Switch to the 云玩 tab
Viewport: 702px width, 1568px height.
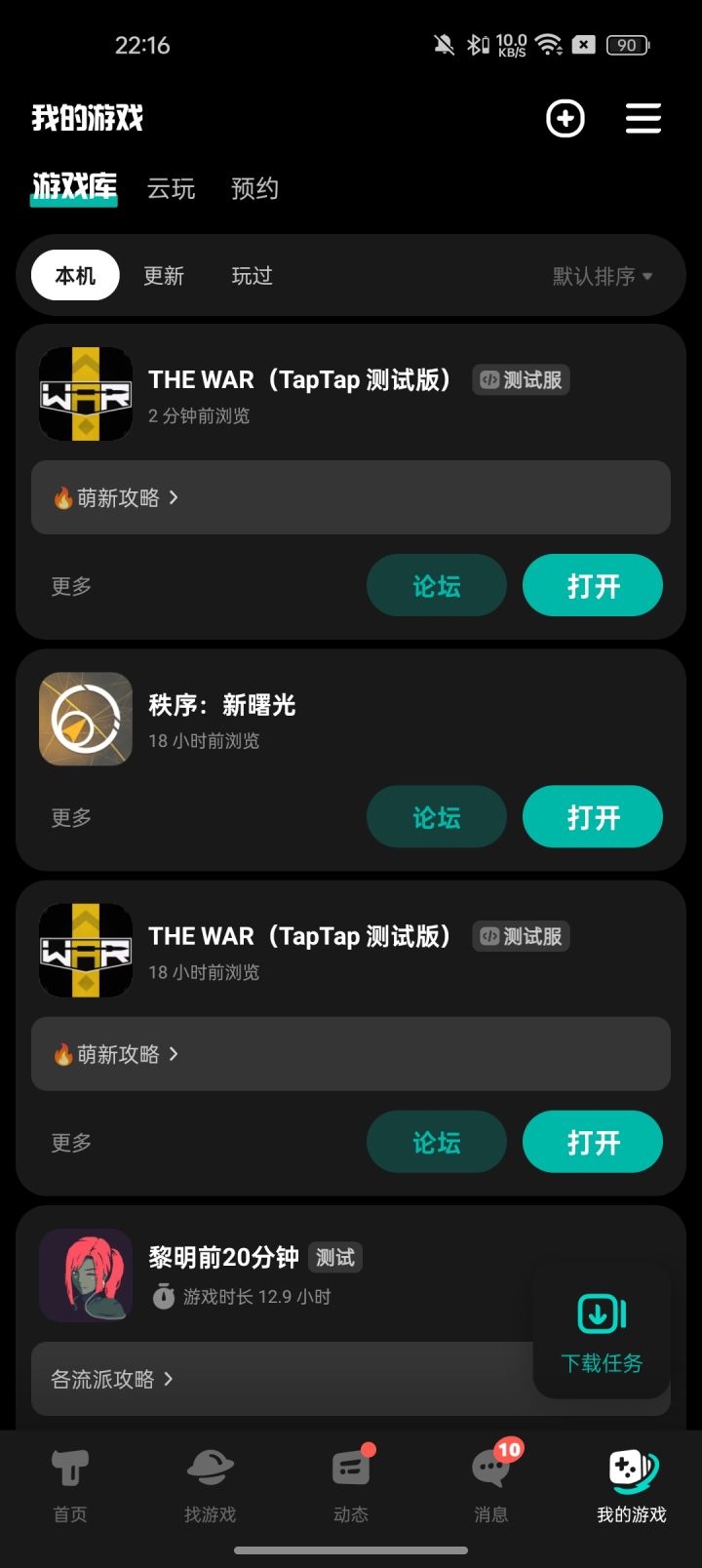(172, 188)
